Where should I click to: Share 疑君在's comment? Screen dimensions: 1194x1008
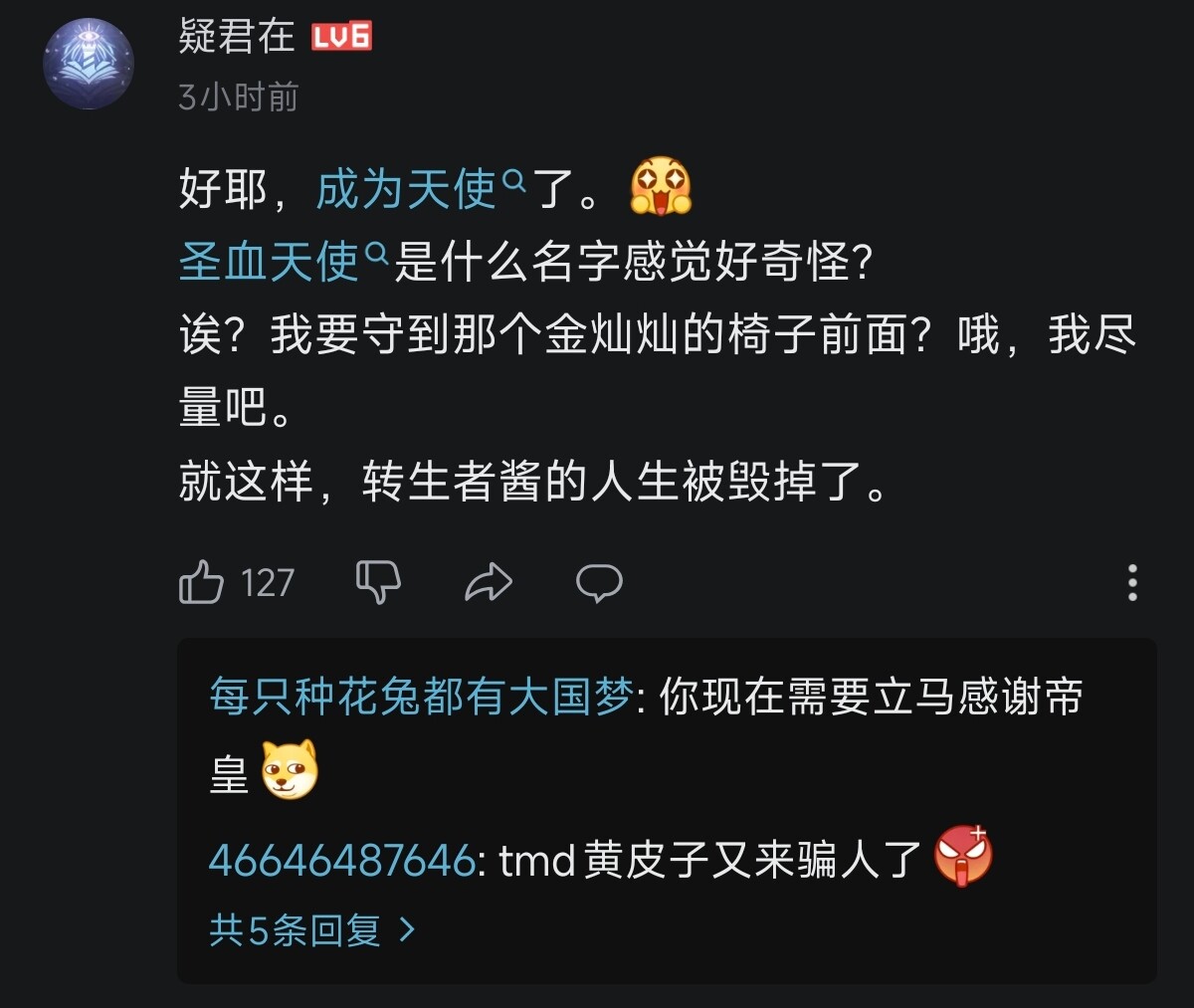[x=489, y=583]
